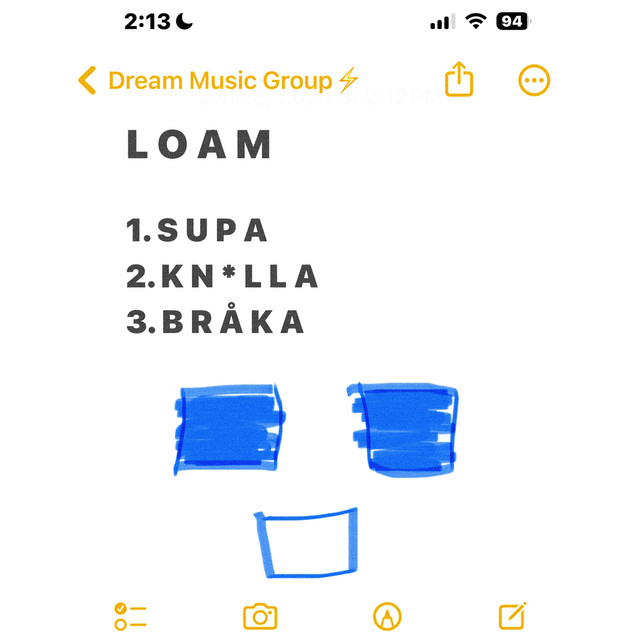Image resolution: width=640 pixels, height=640 pixels.
Task: Compose a new note
Action: pos(512,616)
